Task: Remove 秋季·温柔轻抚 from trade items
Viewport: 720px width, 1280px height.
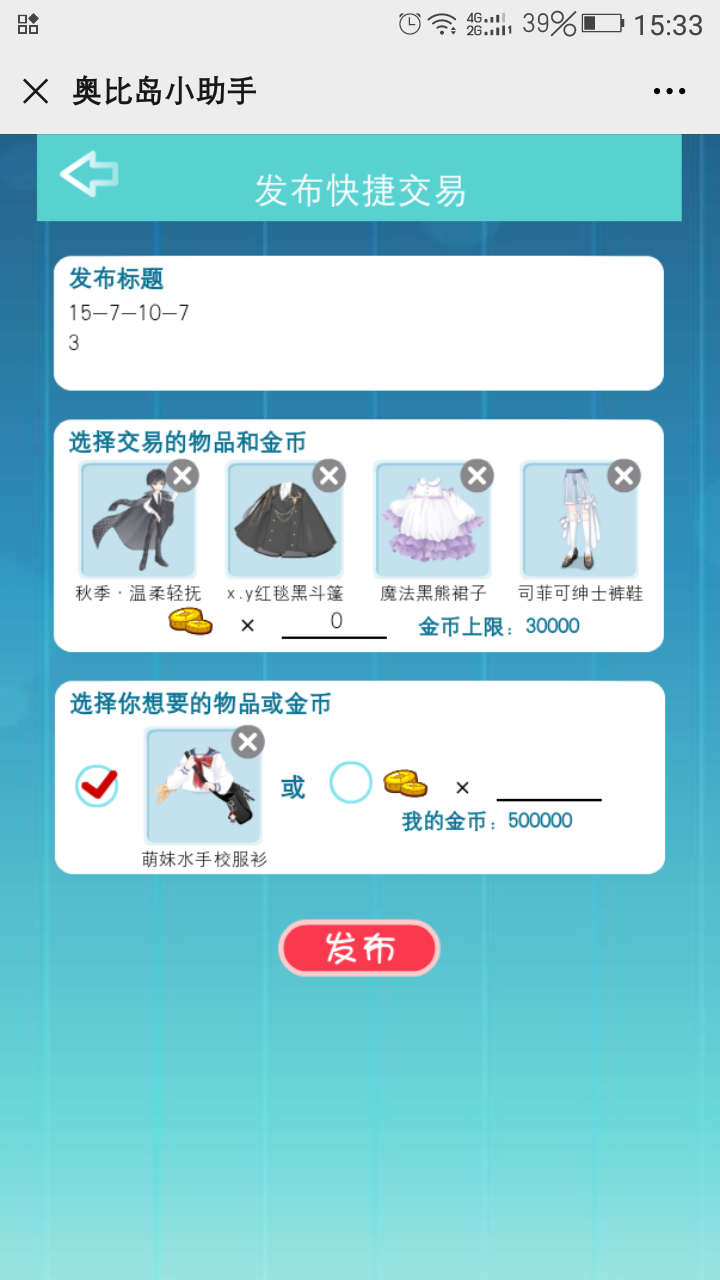Action: [x=181, y=476]
